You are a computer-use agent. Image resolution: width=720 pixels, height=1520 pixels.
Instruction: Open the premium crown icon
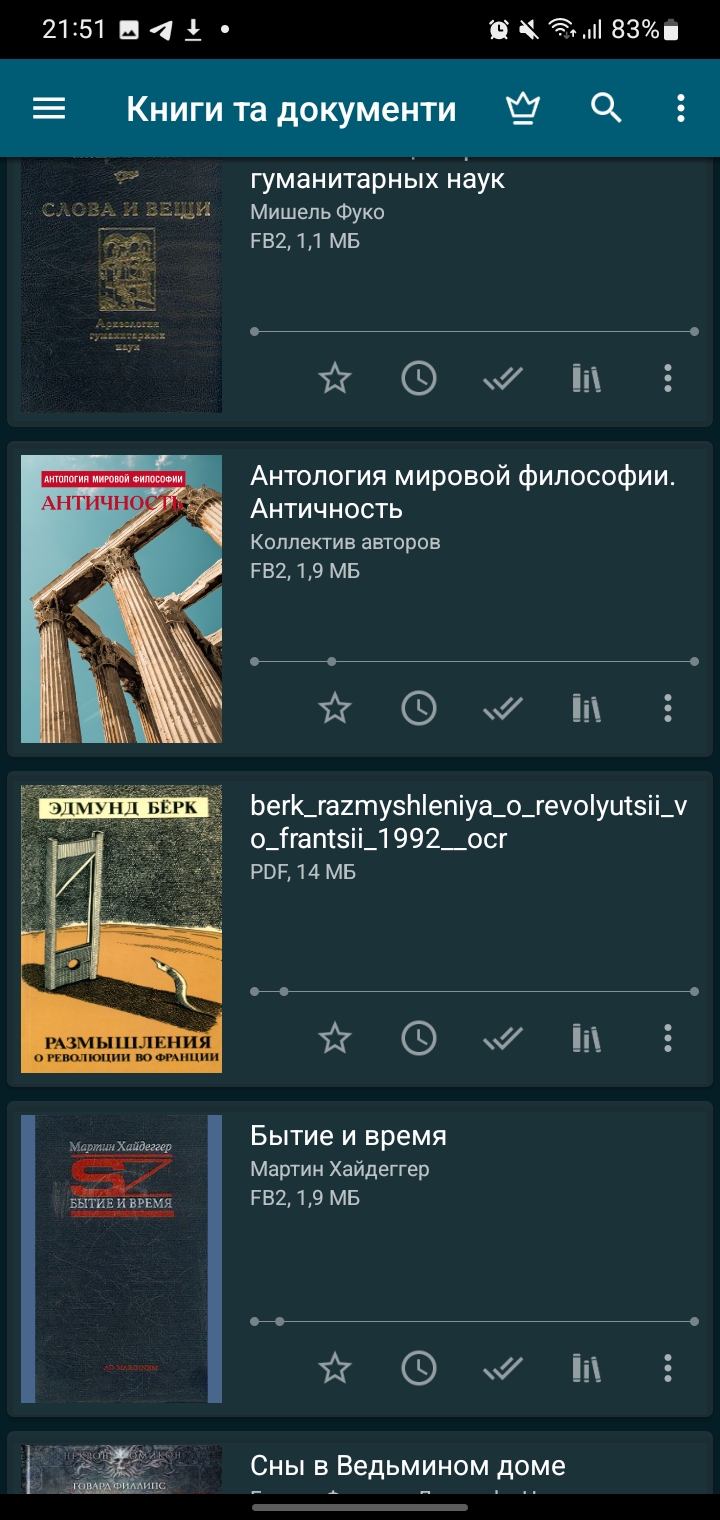pos(523,108)
